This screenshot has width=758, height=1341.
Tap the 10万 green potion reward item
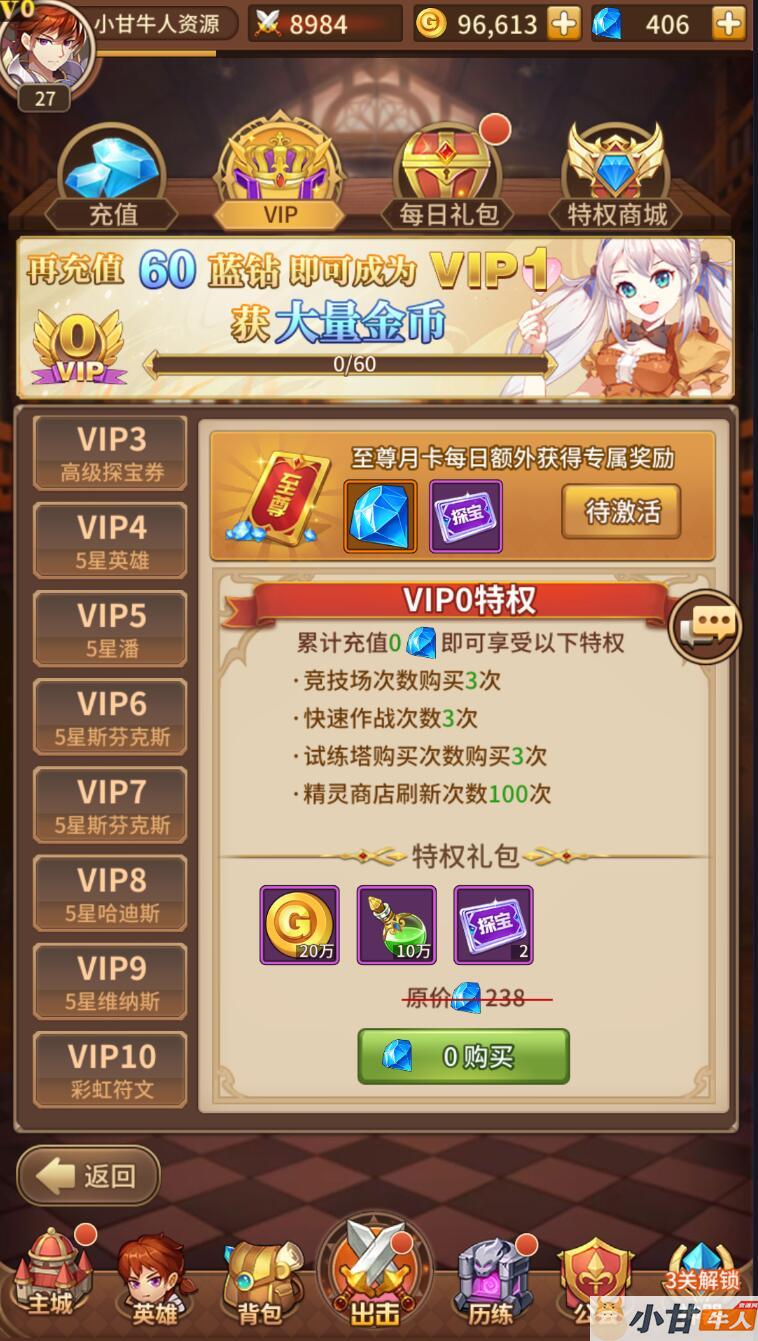pyautogui.click(x=397, y=925)
